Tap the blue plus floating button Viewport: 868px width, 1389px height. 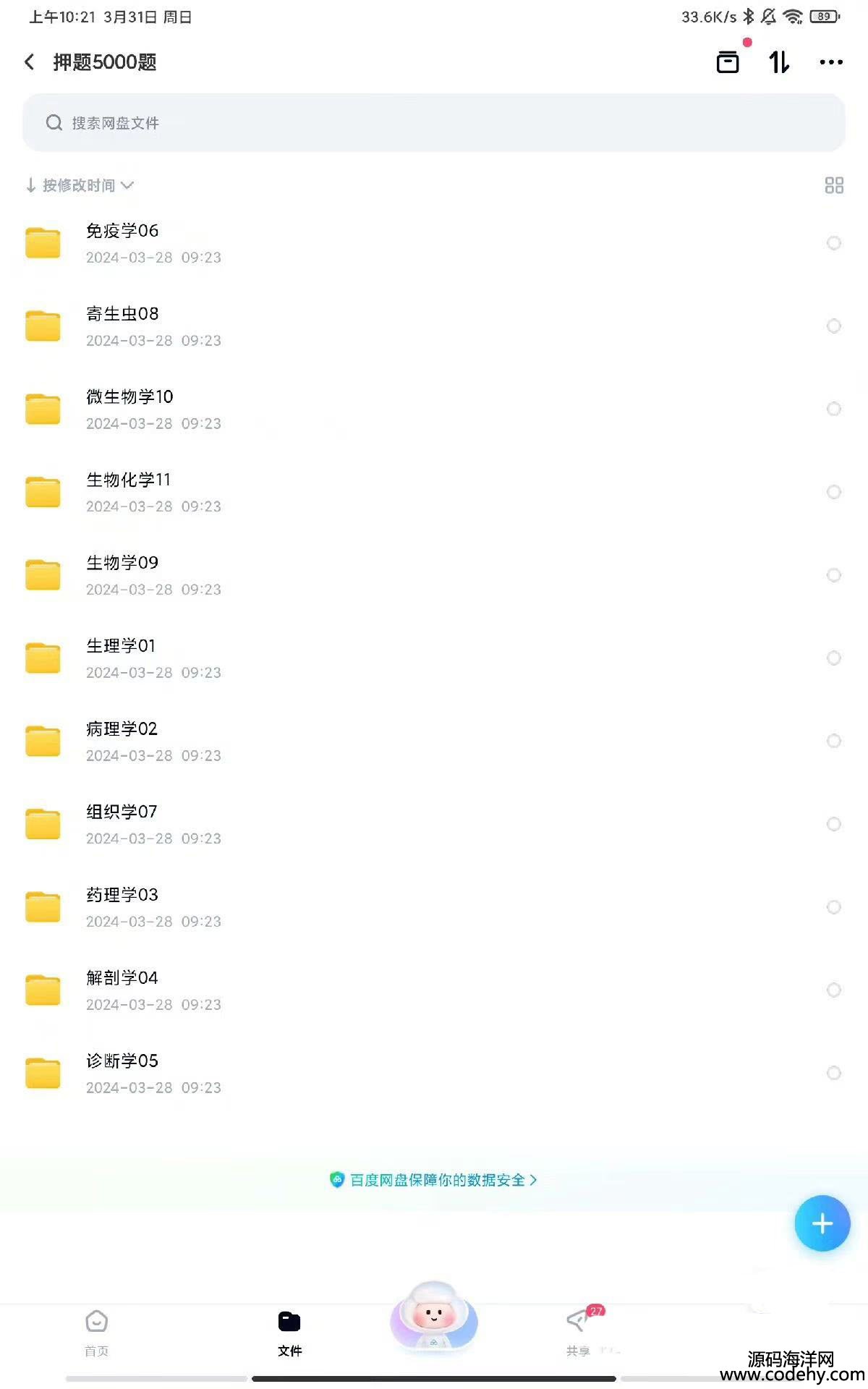click(822, 1223)
